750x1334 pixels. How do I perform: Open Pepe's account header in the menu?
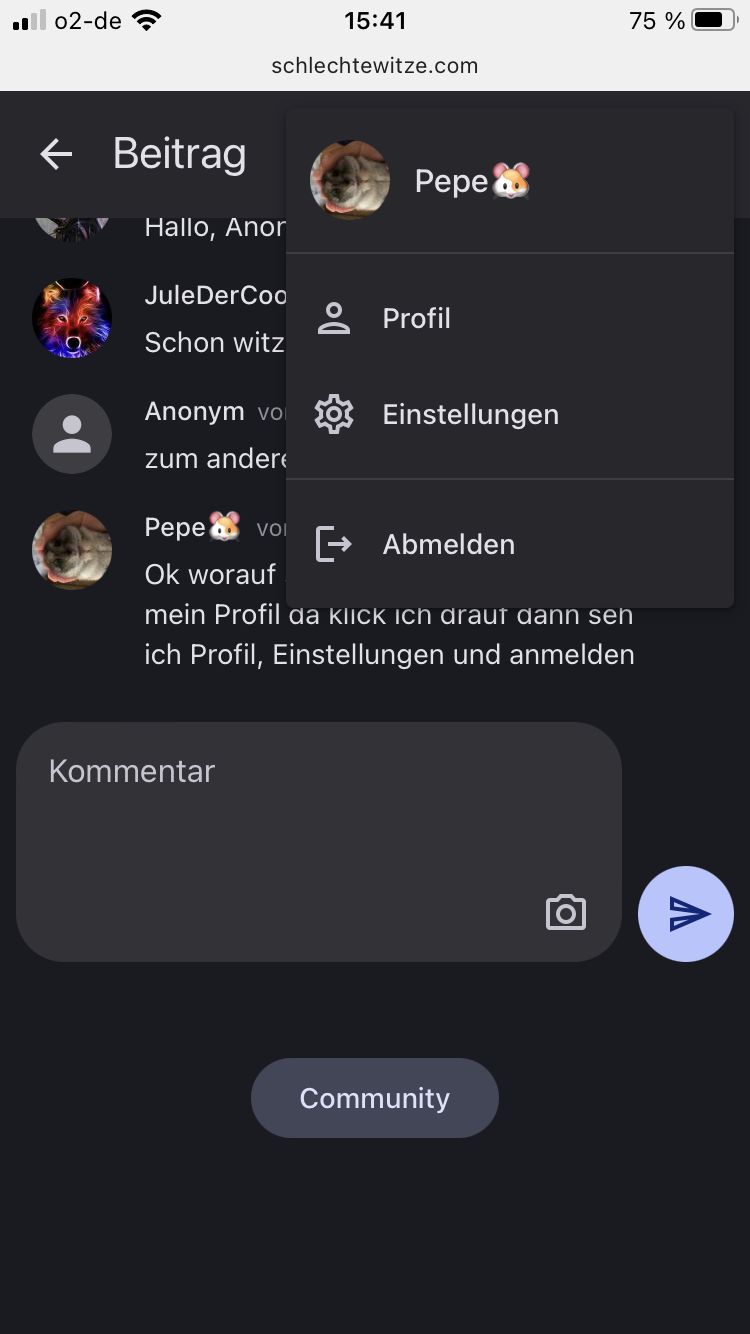coord(470,181)
